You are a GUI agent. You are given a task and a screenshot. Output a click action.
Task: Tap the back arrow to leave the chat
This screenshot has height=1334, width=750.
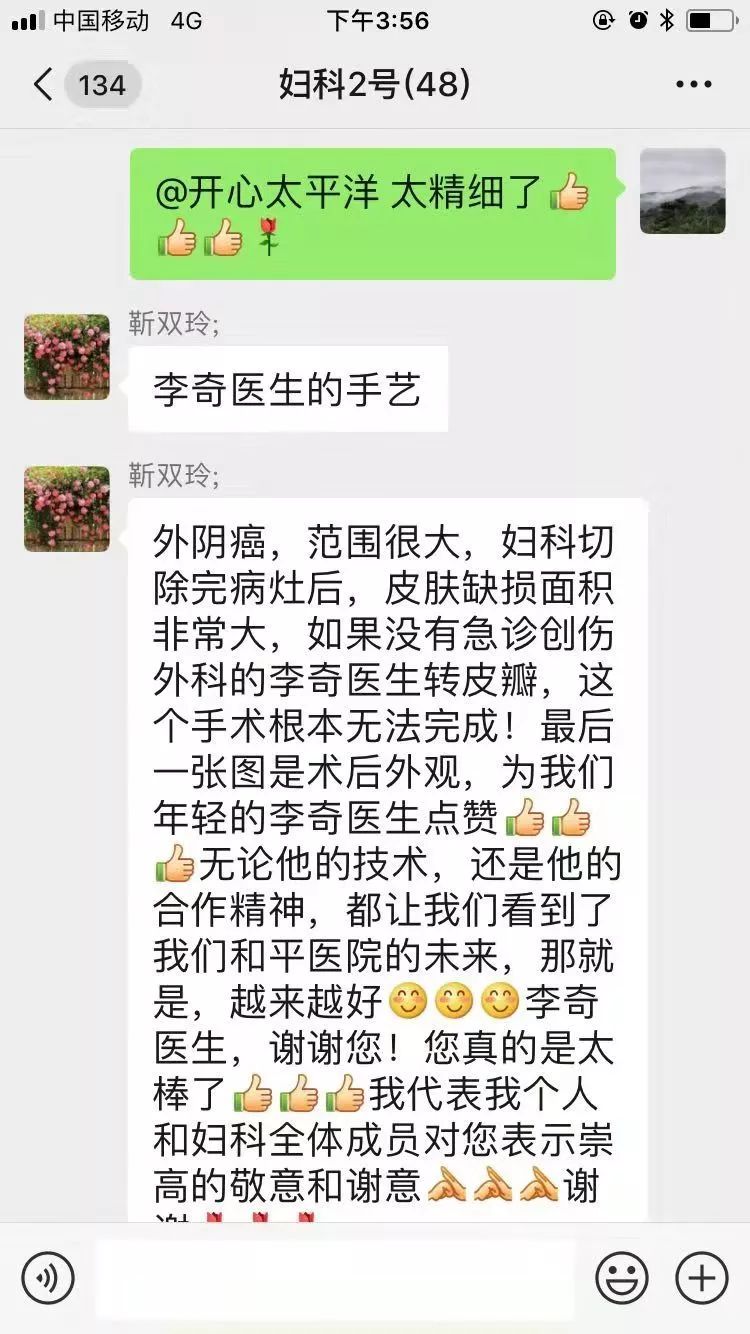tap(40, 85)
